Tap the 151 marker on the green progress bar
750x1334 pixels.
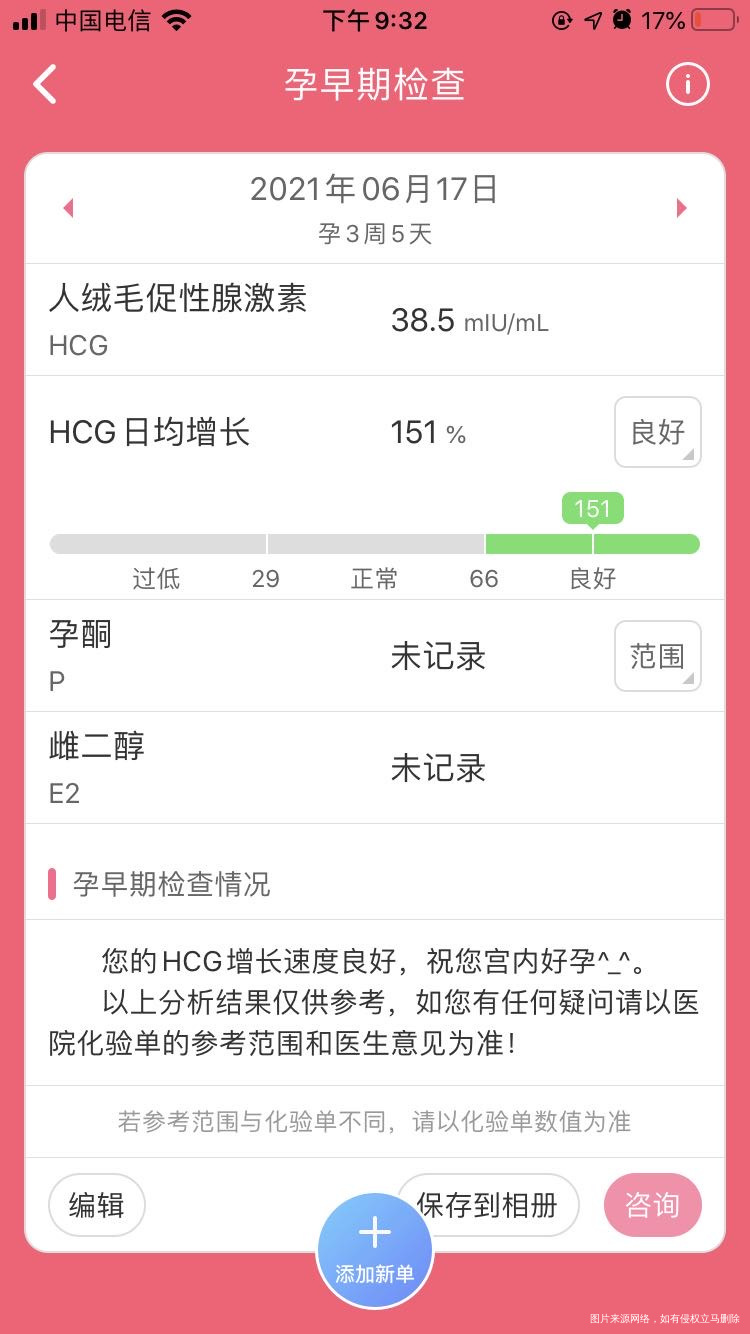(x=594, y=509)
